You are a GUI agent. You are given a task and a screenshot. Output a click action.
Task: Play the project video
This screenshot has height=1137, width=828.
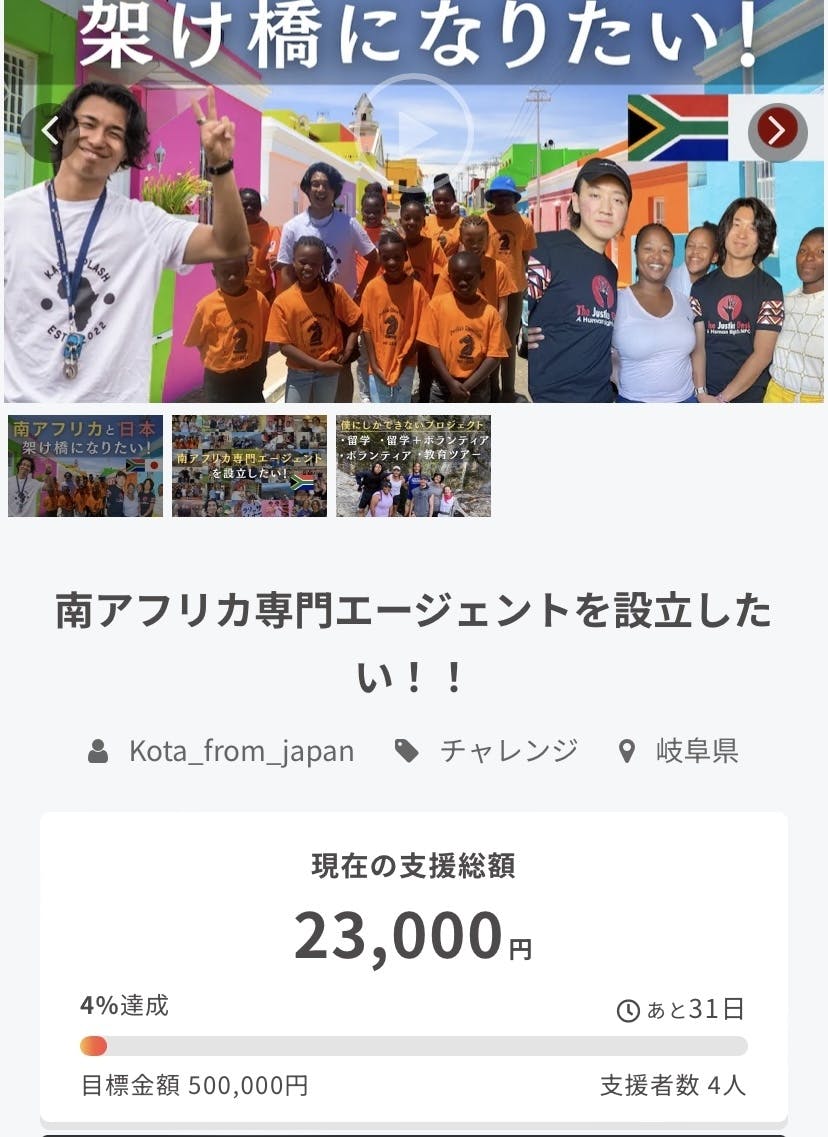(414, 133)
